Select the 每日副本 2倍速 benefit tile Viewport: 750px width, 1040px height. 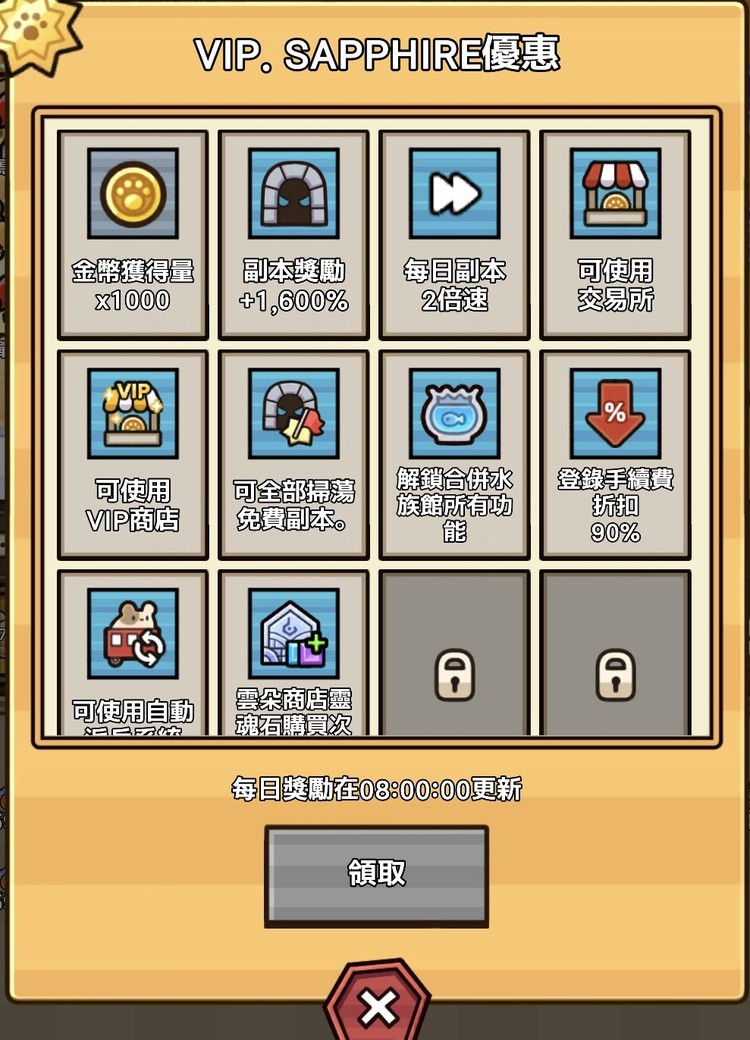454,235
